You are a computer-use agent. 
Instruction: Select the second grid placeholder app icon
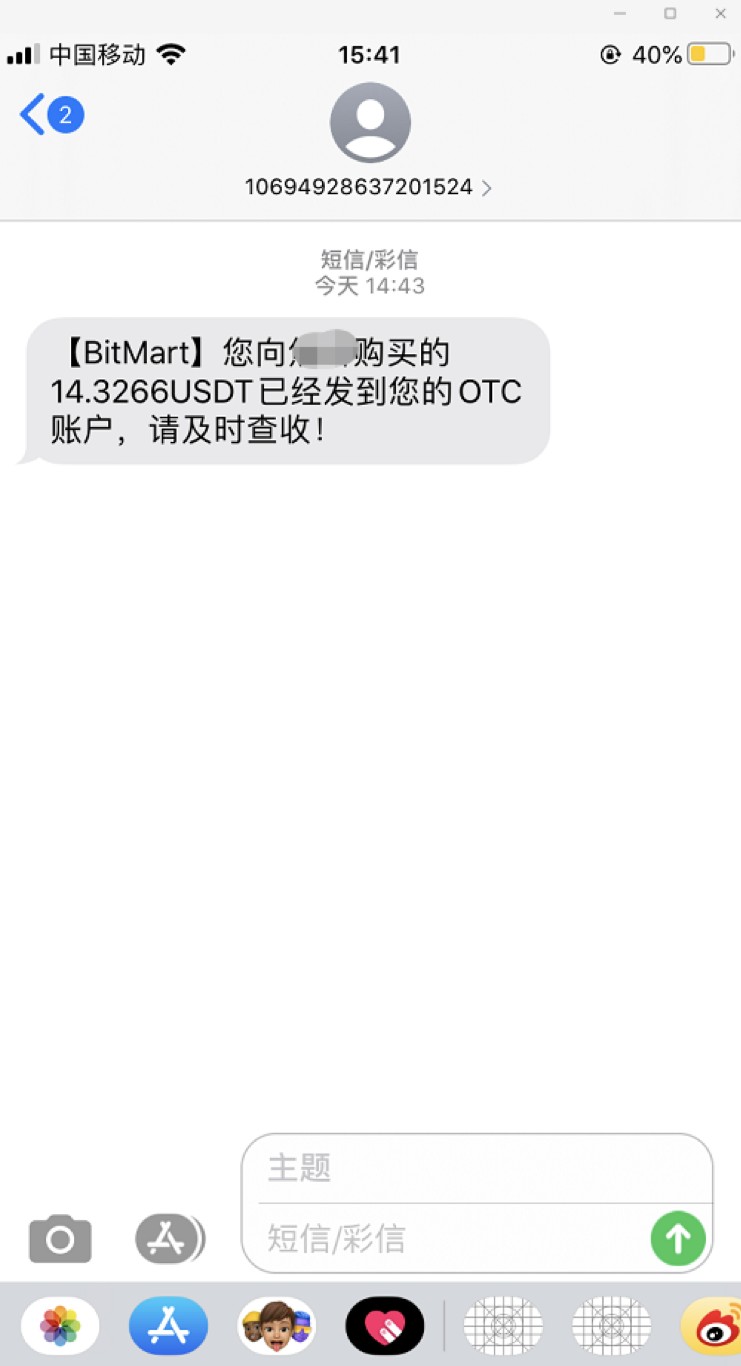611,1325
